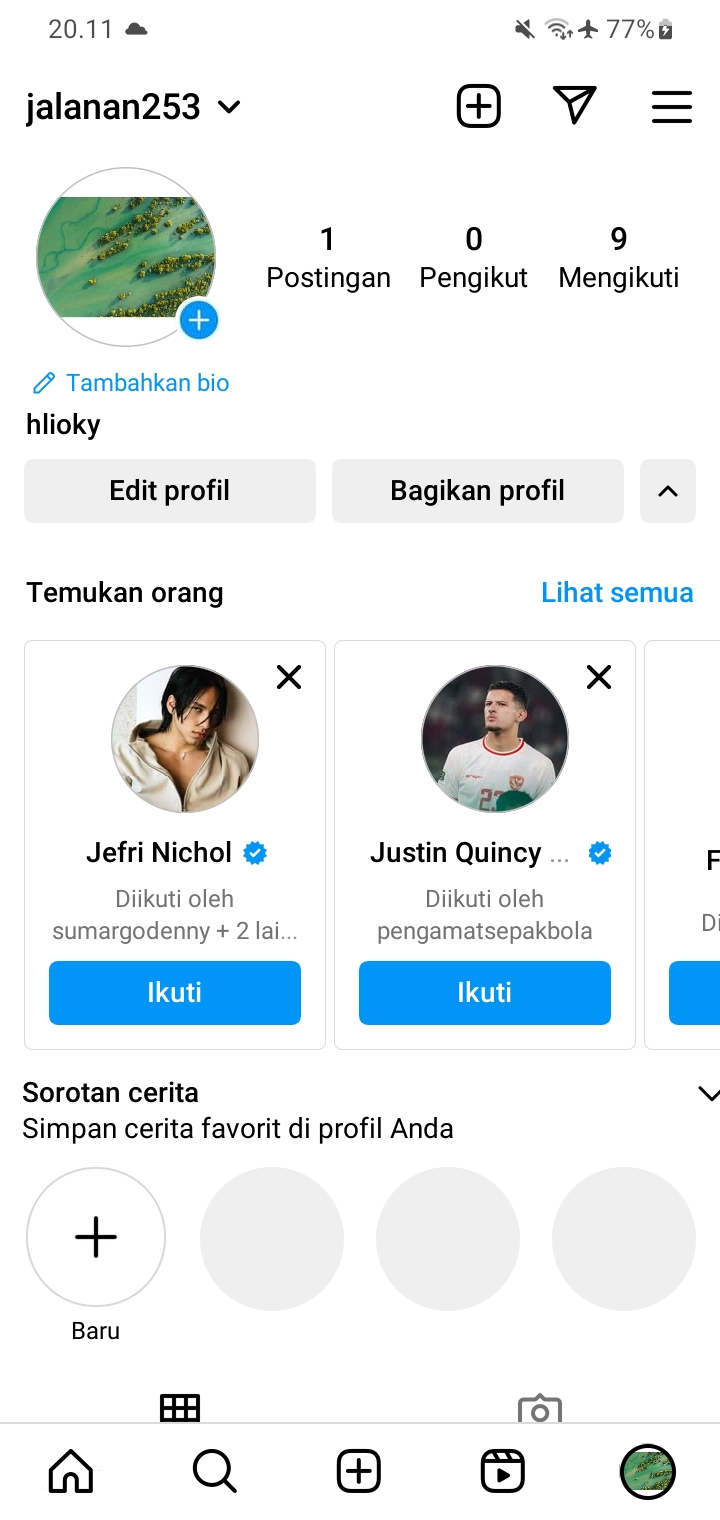720x1520 pixels.
Task: Collapse the Sorotan cerita section
Action: pos(707,1093)
